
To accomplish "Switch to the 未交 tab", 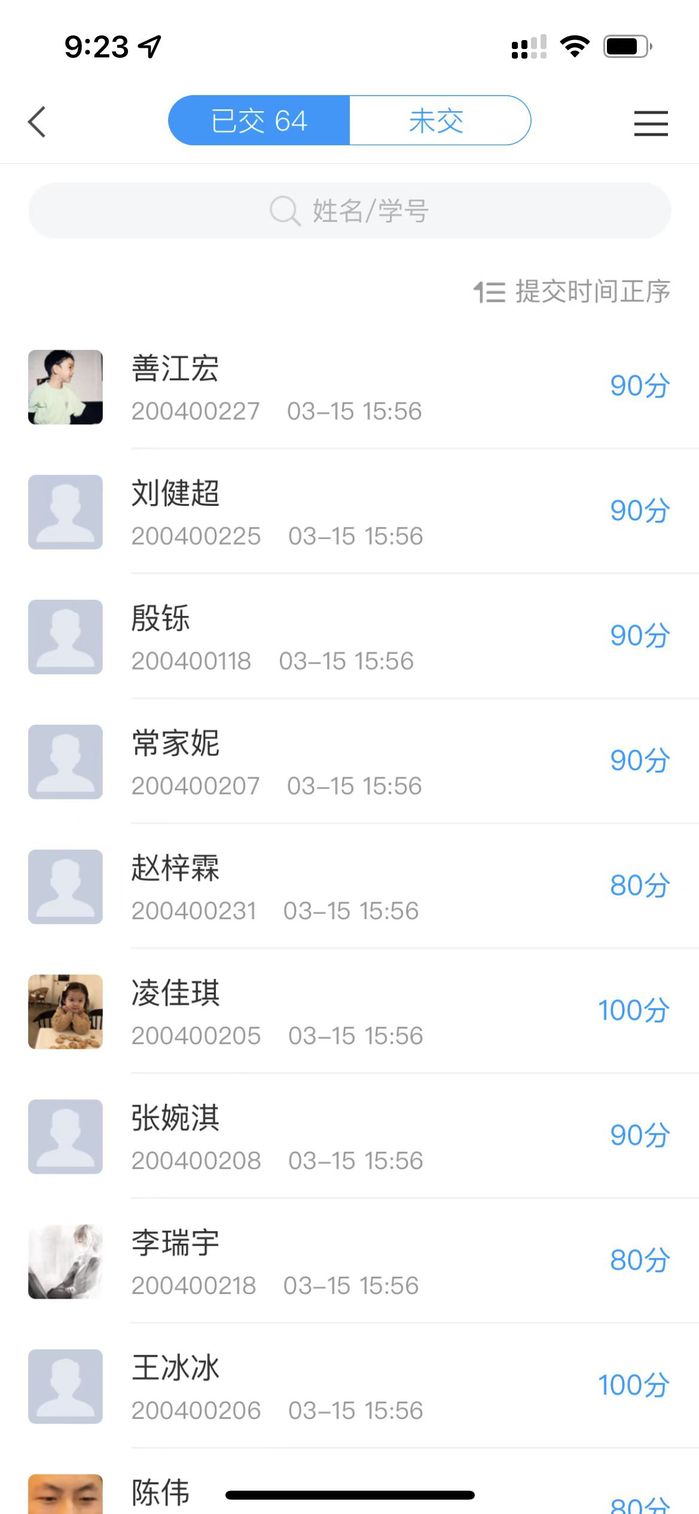I will (x=438, y=121).
